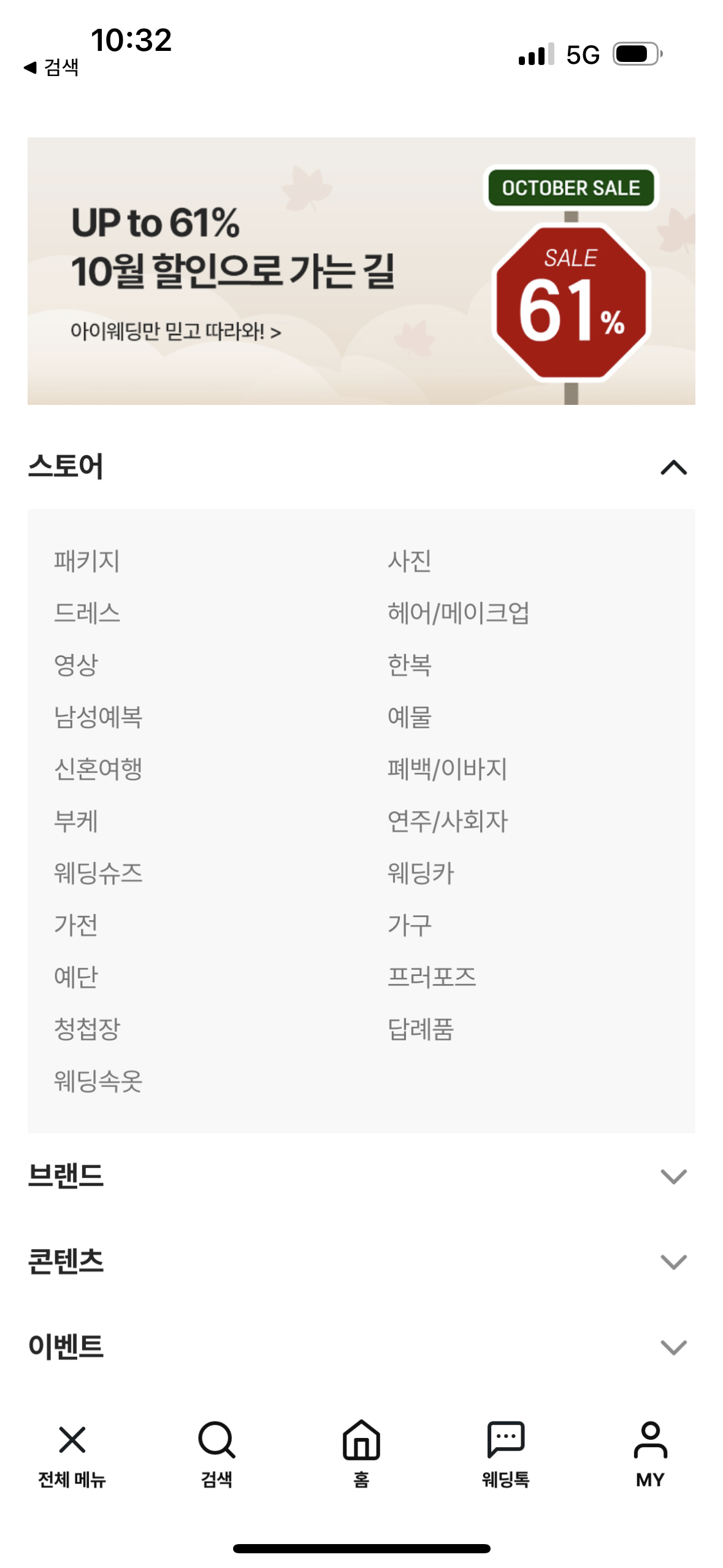Go to the 답례품 category
This screenshot has width=723, height=1568.
point(421,1029)
